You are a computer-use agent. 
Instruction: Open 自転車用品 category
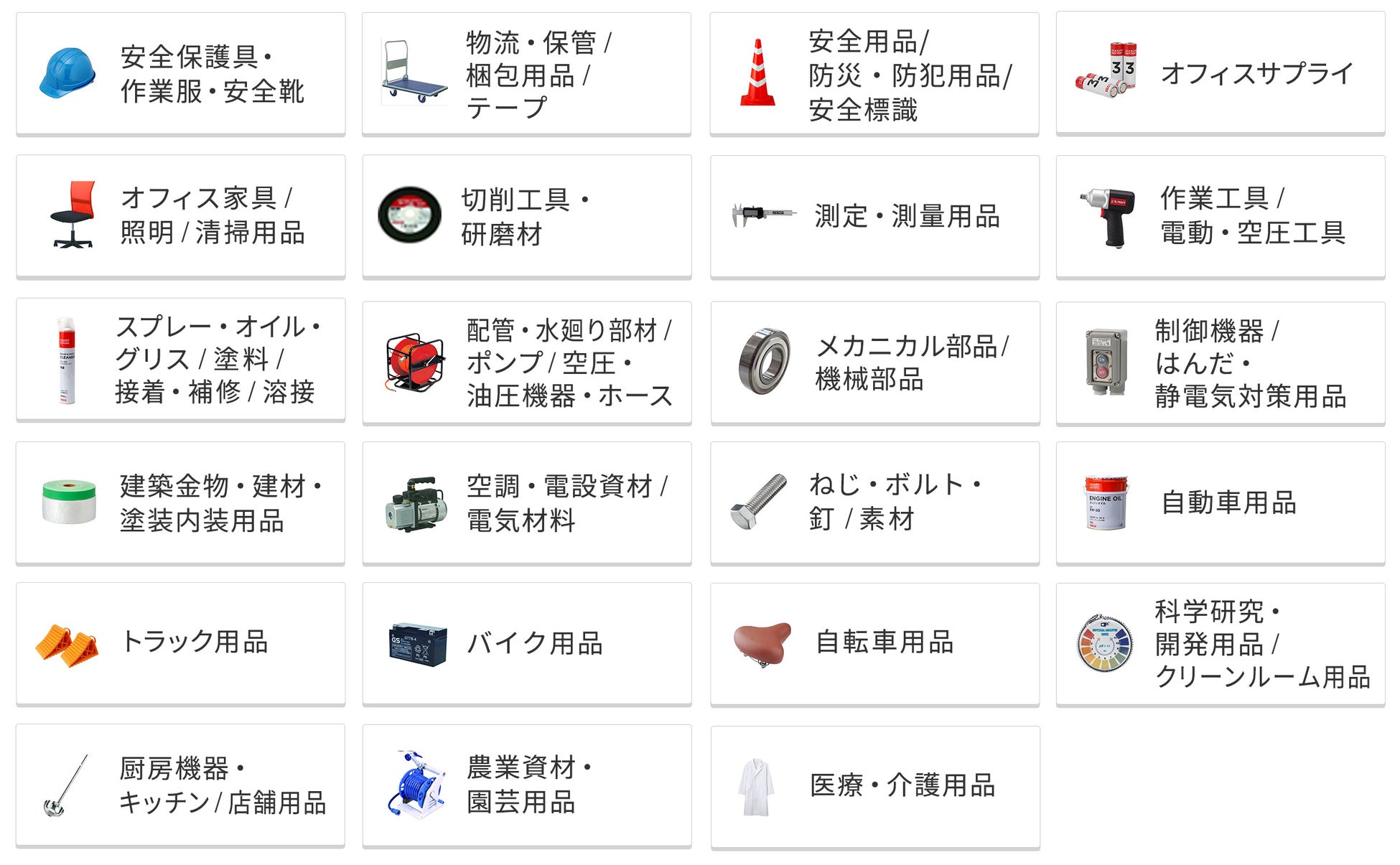[874, 643]
